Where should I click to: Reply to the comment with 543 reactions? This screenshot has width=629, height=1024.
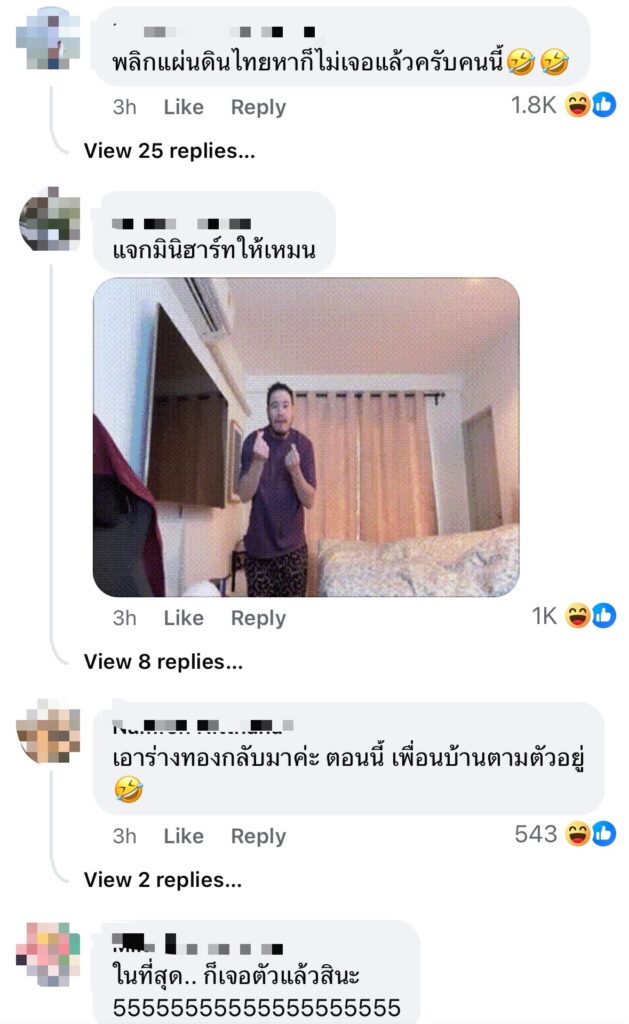258,836
